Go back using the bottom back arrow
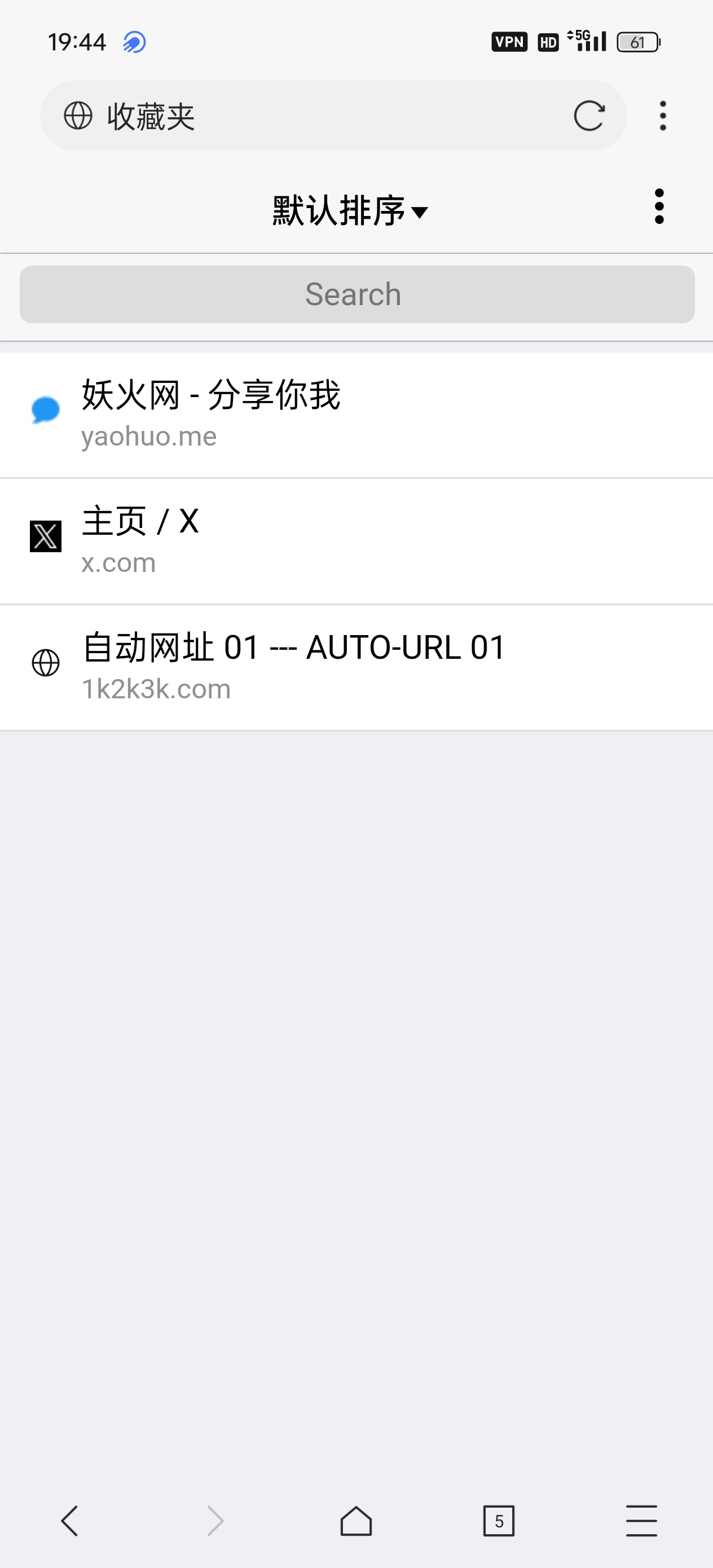The width and height of the screenshot is (713, 1568). [70, 1521]
